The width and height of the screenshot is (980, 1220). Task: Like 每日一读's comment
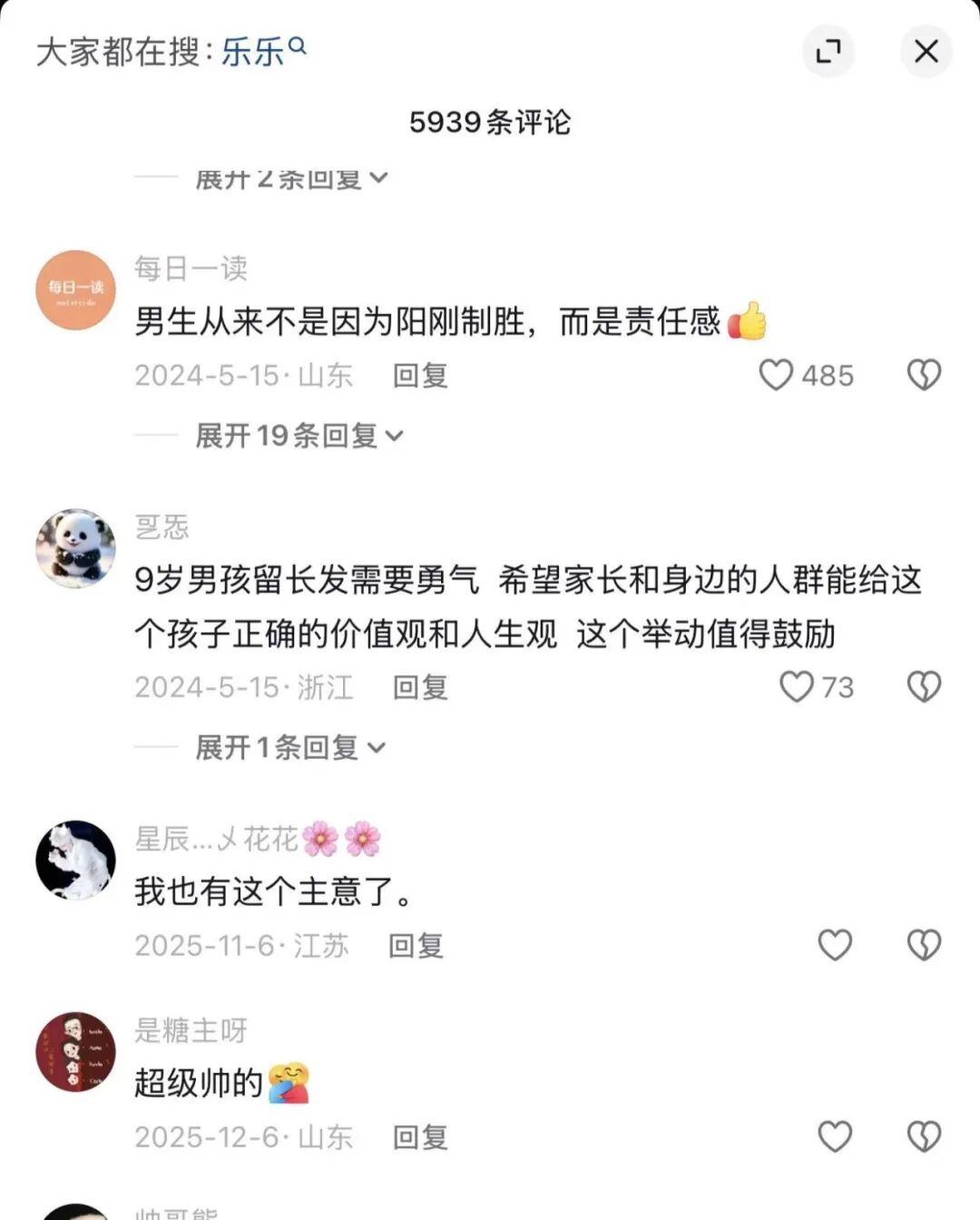[777, 375]
